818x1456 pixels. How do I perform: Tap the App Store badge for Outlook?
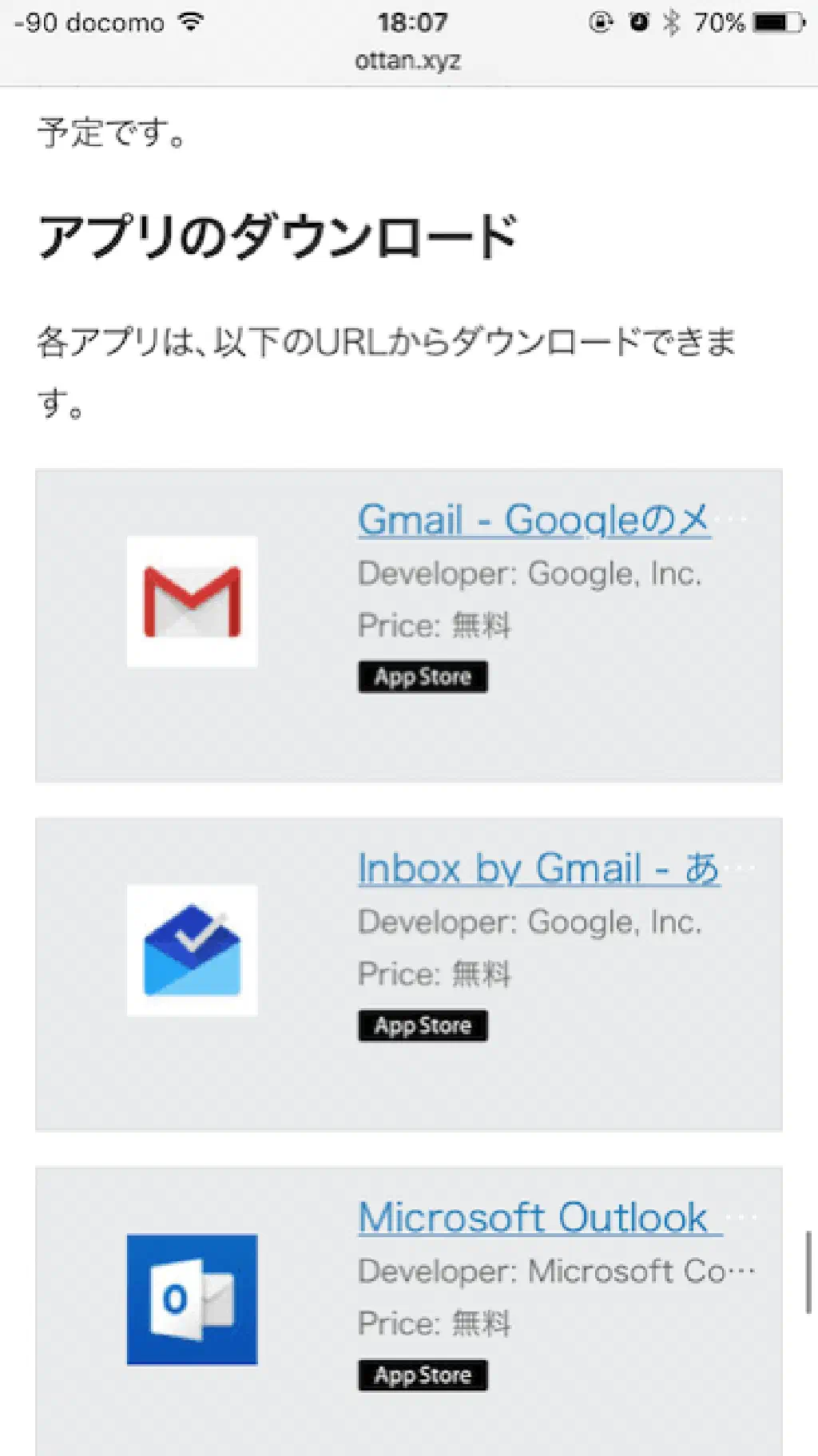click(423, 1375)
